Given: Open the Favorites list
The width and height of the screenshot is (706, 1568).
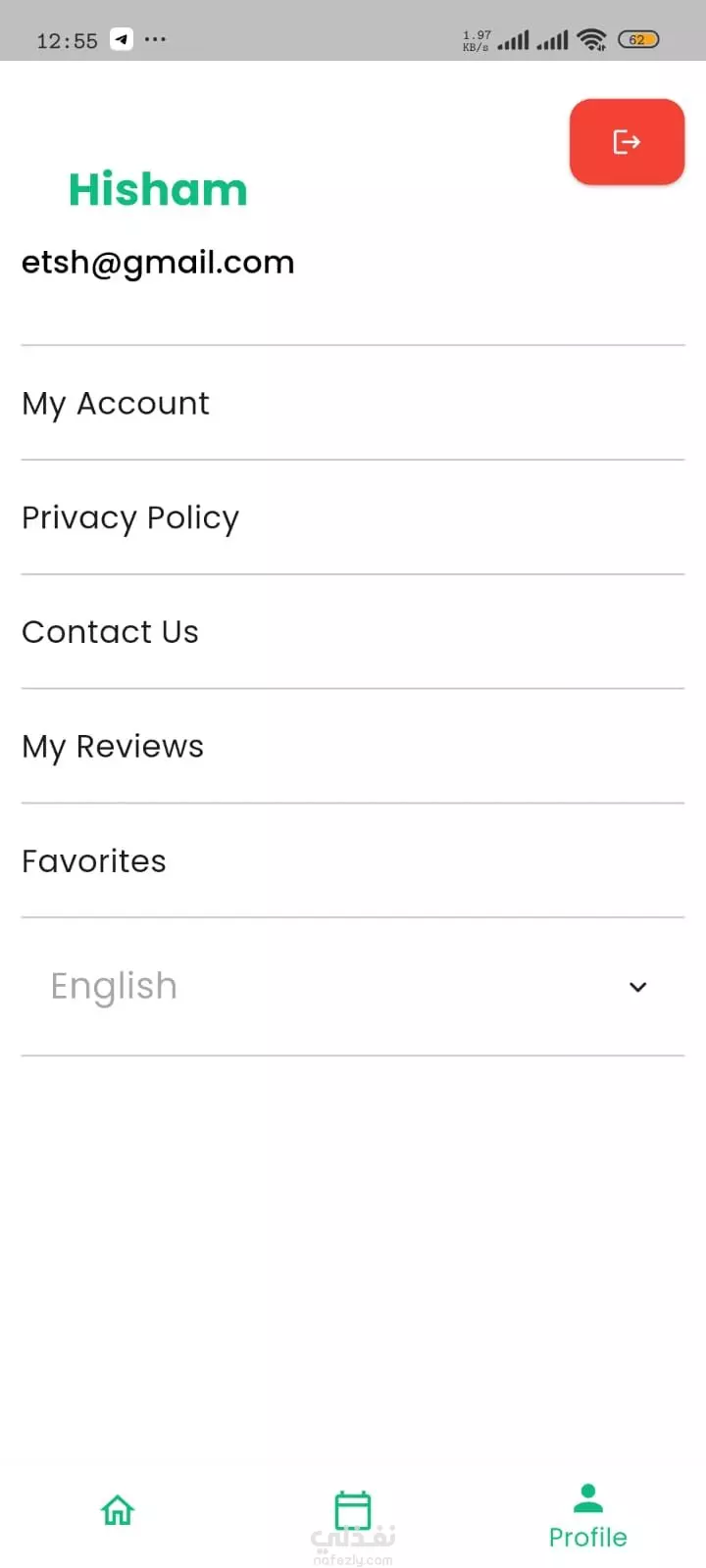Looking at the screenshot, I should pyautogui.click(x=353, y=861).
